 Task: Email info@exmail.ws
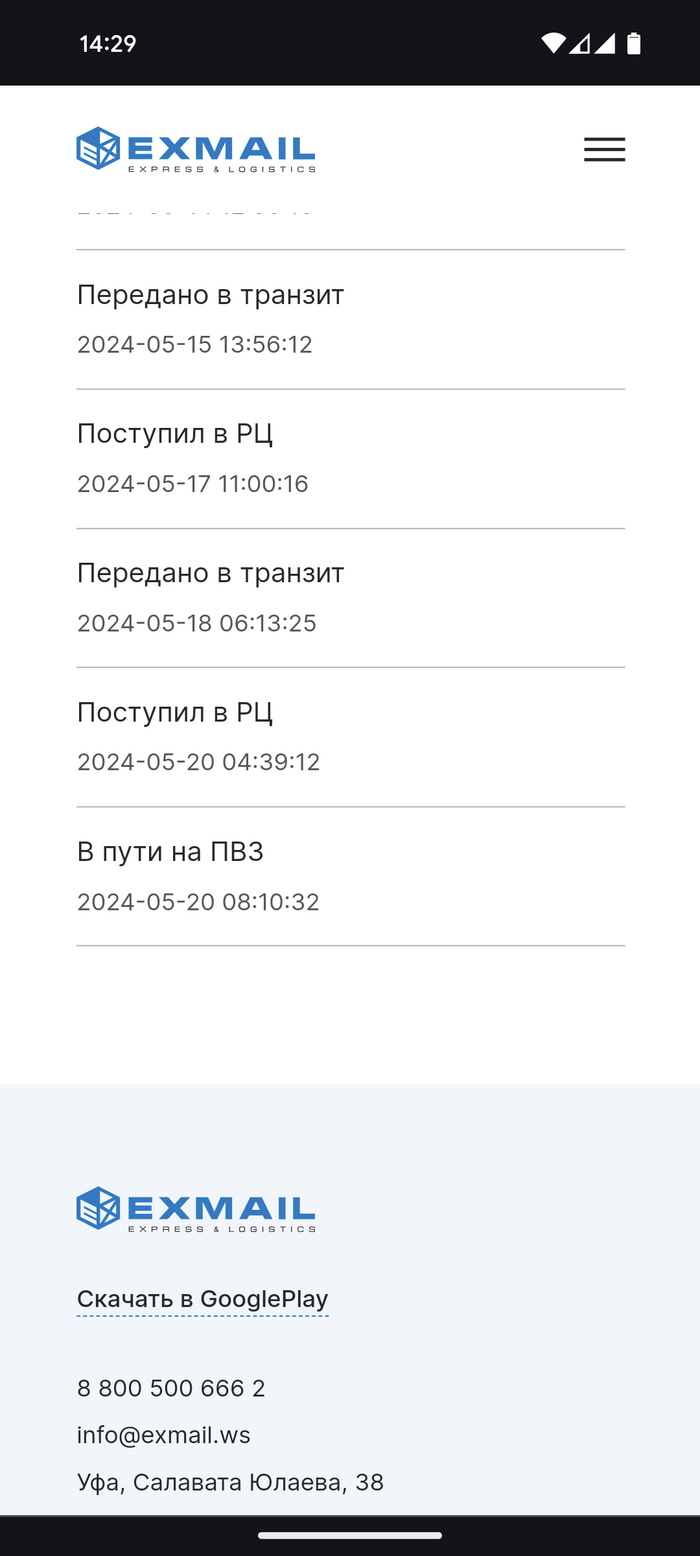pos(164,1435)
